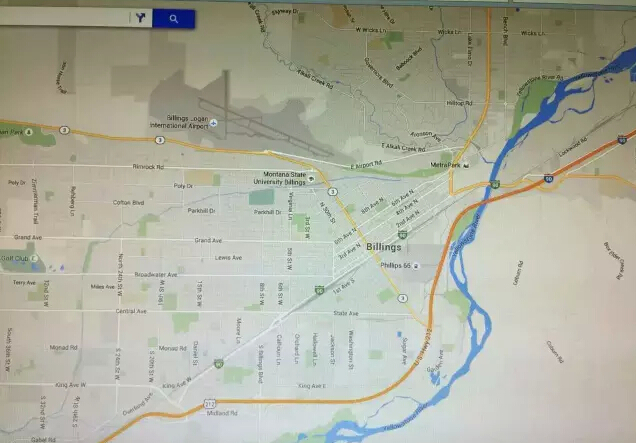Tap the blue search magnifier button
Image resolution: width=636 pixels, height=443 pixels.
tap(174, 18)
